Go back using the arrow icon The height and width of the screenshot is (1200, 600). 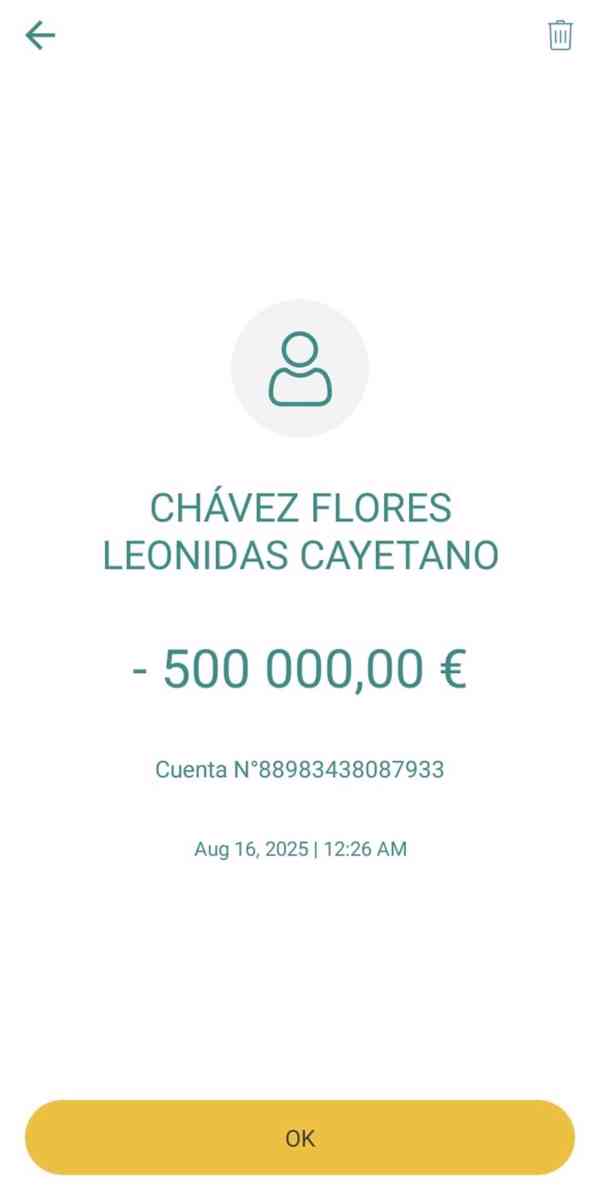tap(40, 36)
